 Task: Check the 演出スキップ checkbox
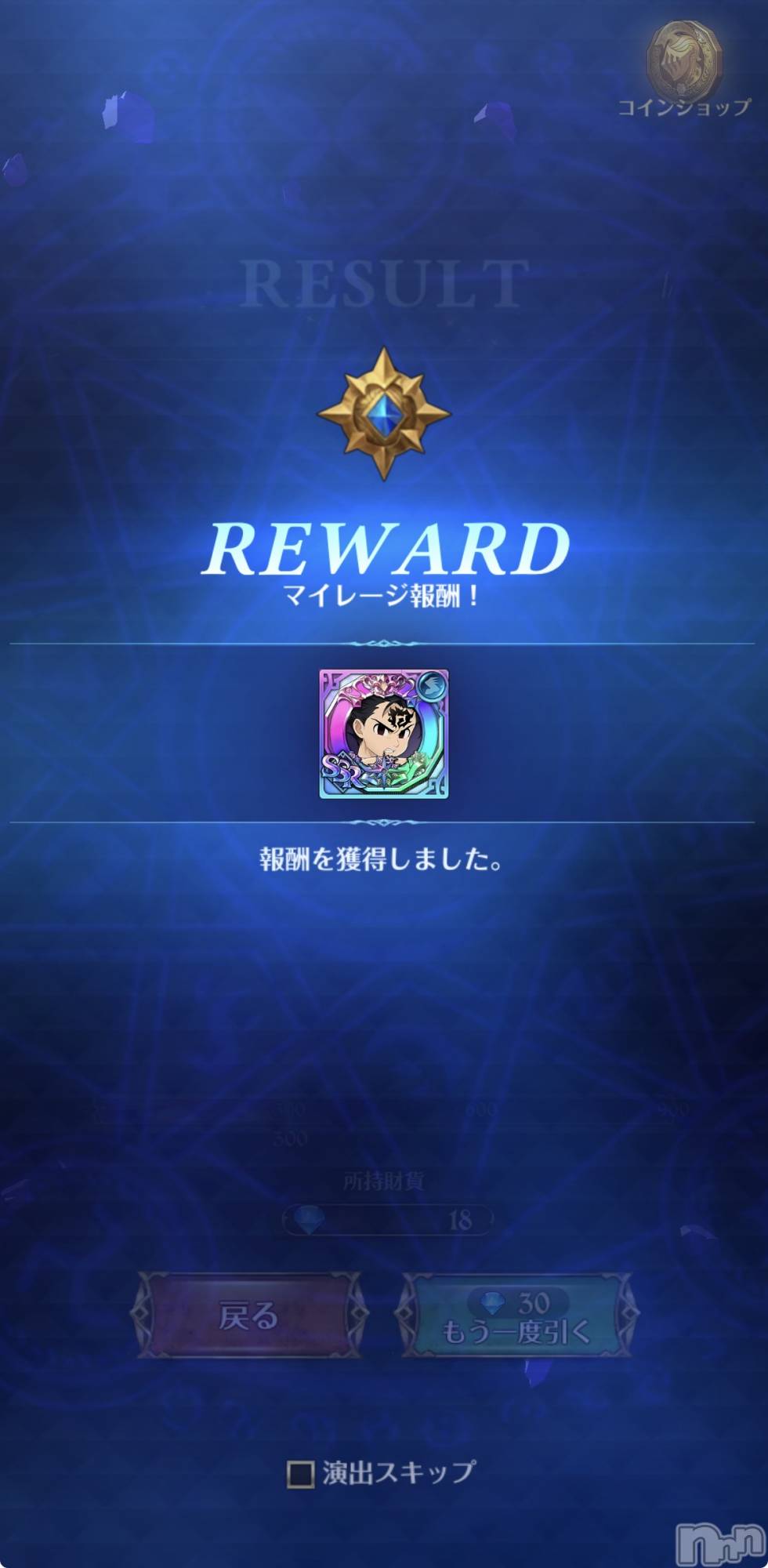(x=301, y=1474)
